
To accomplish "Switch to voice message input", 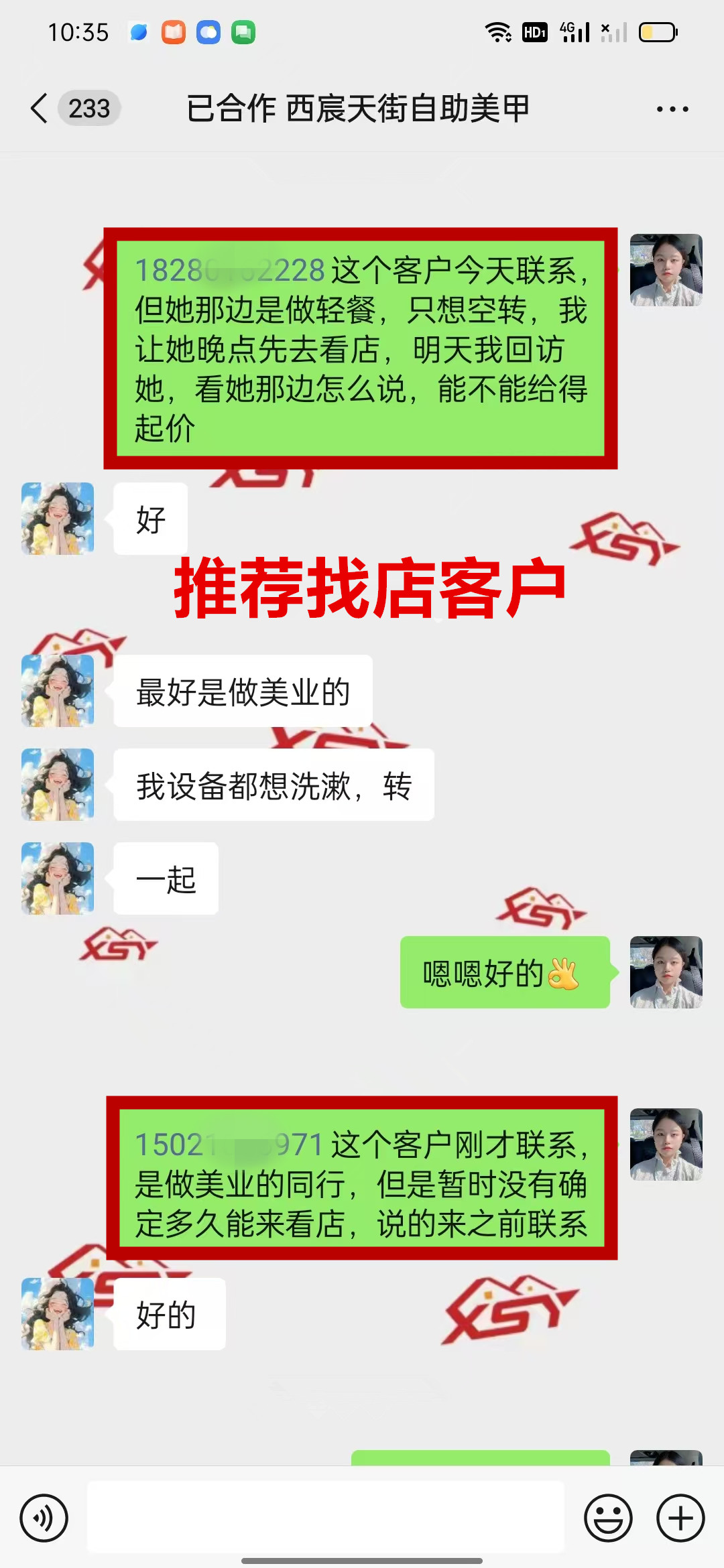I will click(x=44, y=1518).
